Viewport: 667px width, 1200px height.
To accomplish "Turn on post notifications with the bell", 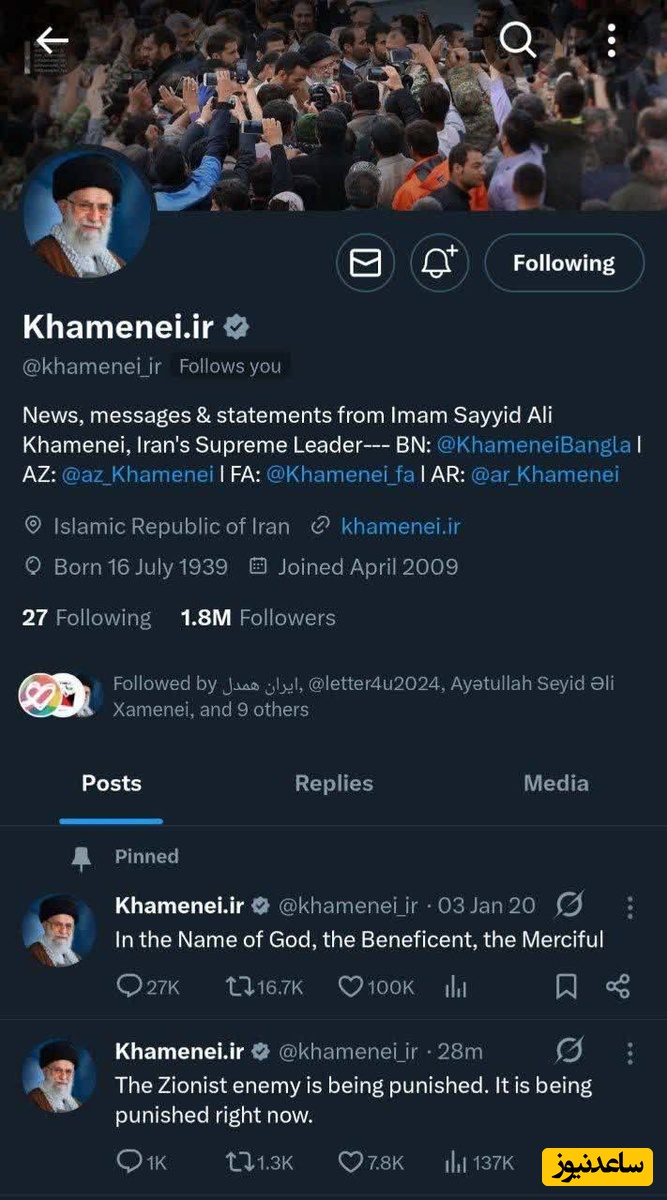I will (x=438, y=263).
